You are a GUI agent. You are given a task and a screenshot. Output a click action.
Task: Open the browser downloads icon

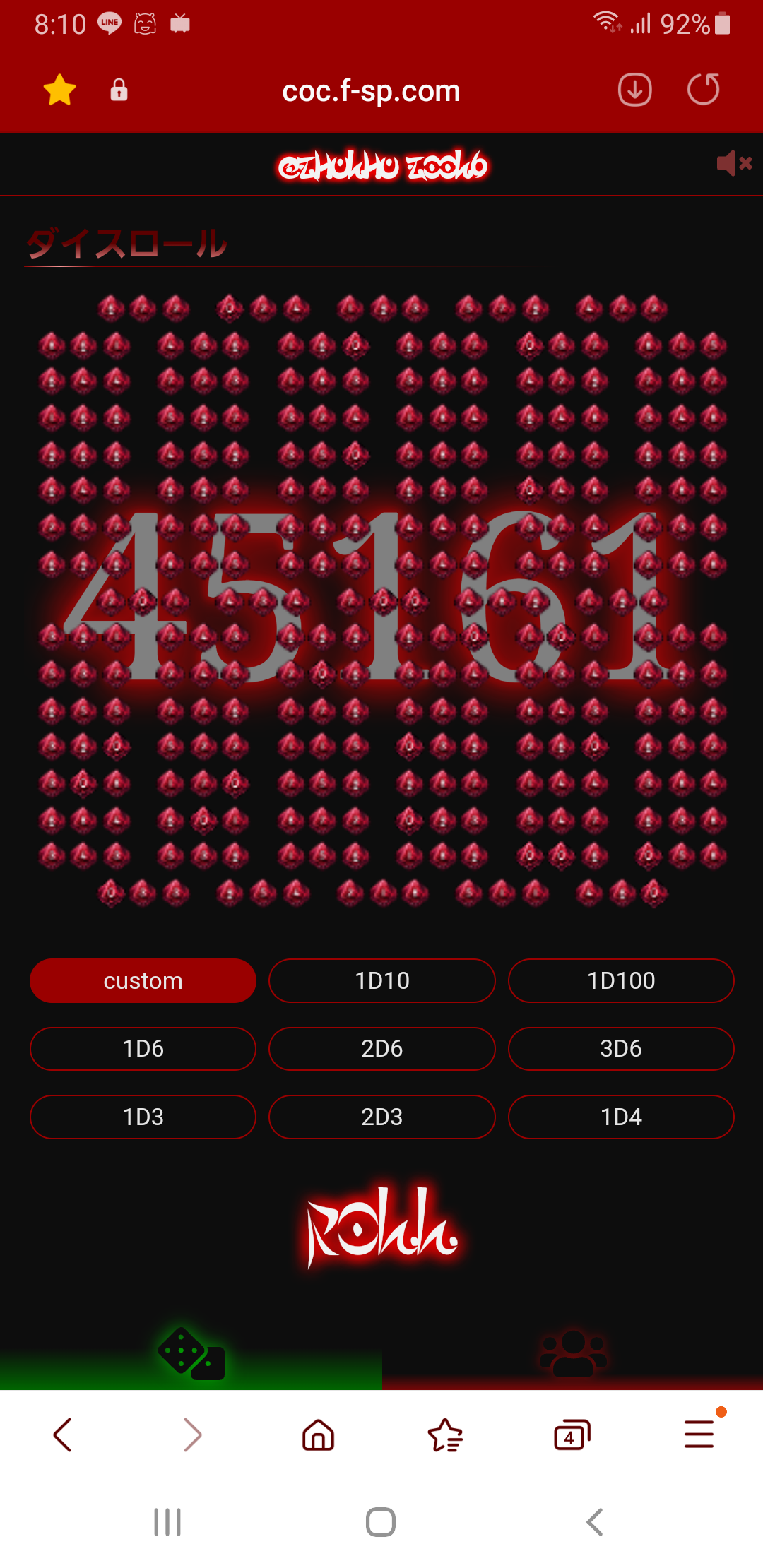pos(634,90)
